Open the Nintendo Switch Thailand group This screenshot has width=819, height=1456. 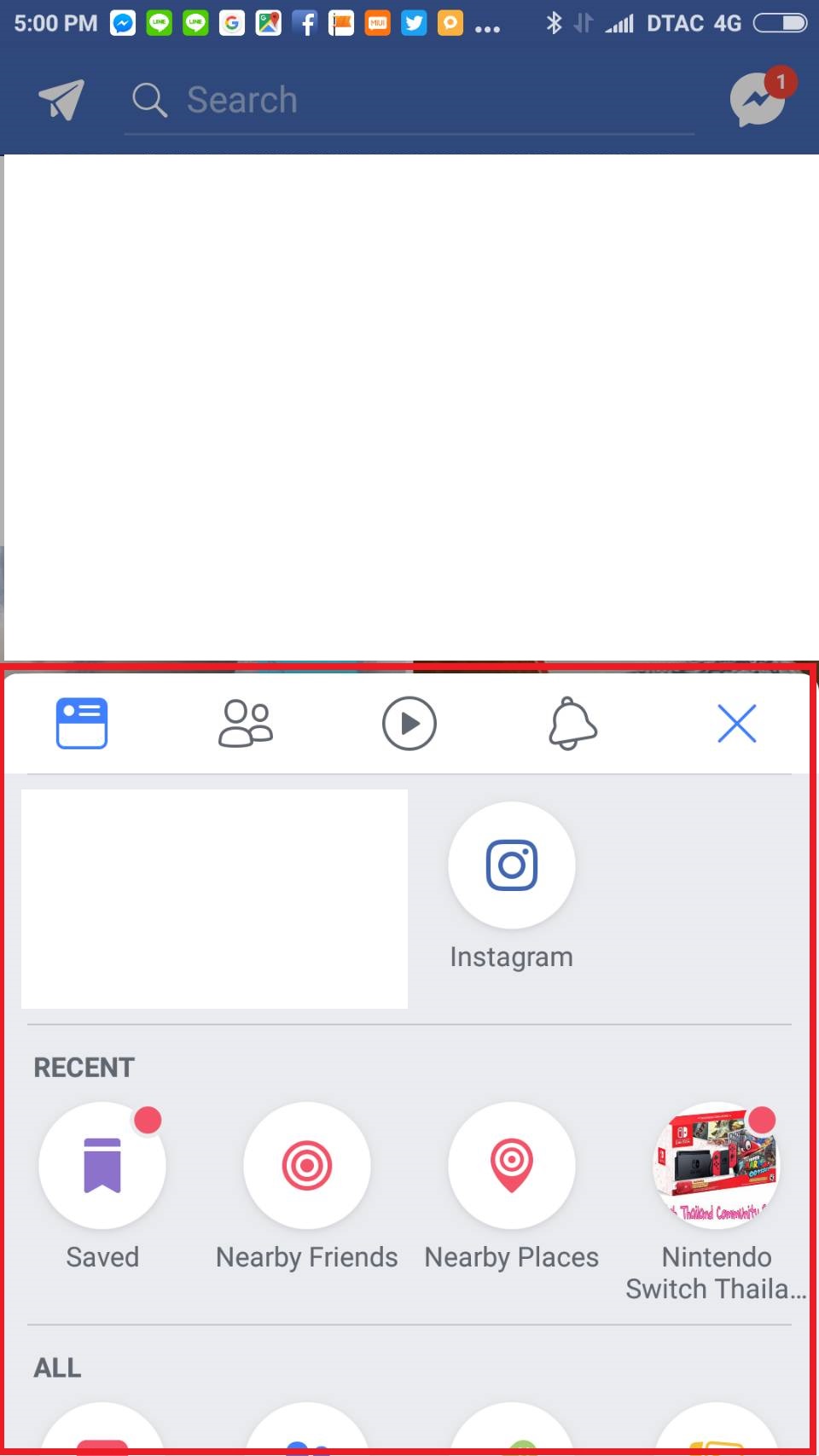[717, 1203]
